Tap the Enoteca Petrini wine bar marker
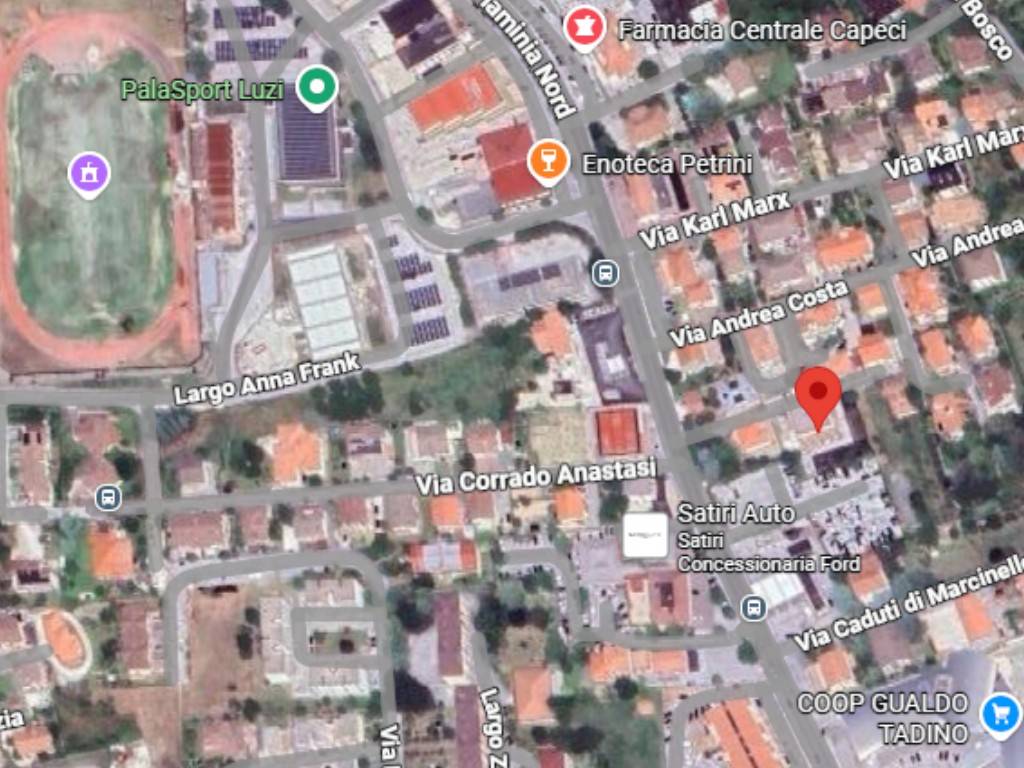Viewport: 1024px width, 768px height. 548,162
